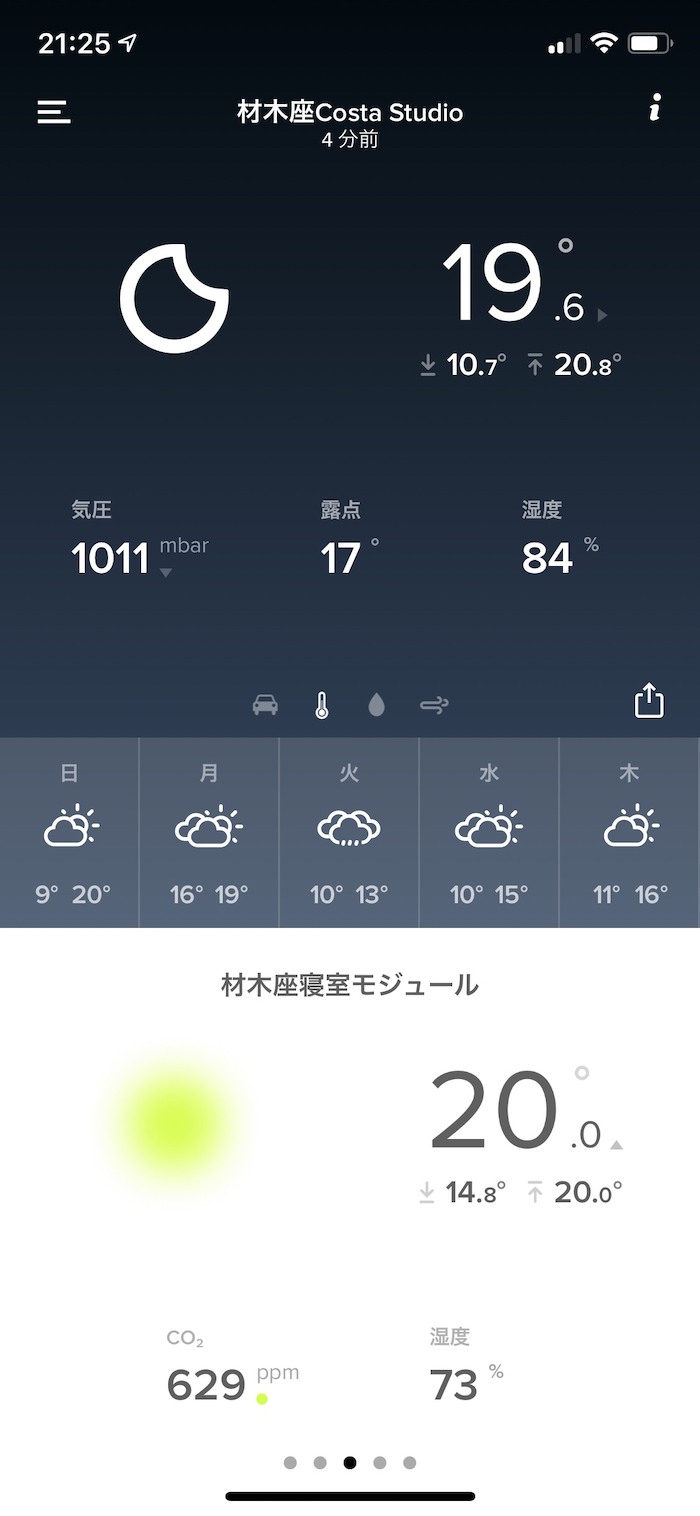Image resolution: width=700 pixels, height=1516 pixels.
Task: Switch to the water drop view
Action: click(x=376, y=705)
